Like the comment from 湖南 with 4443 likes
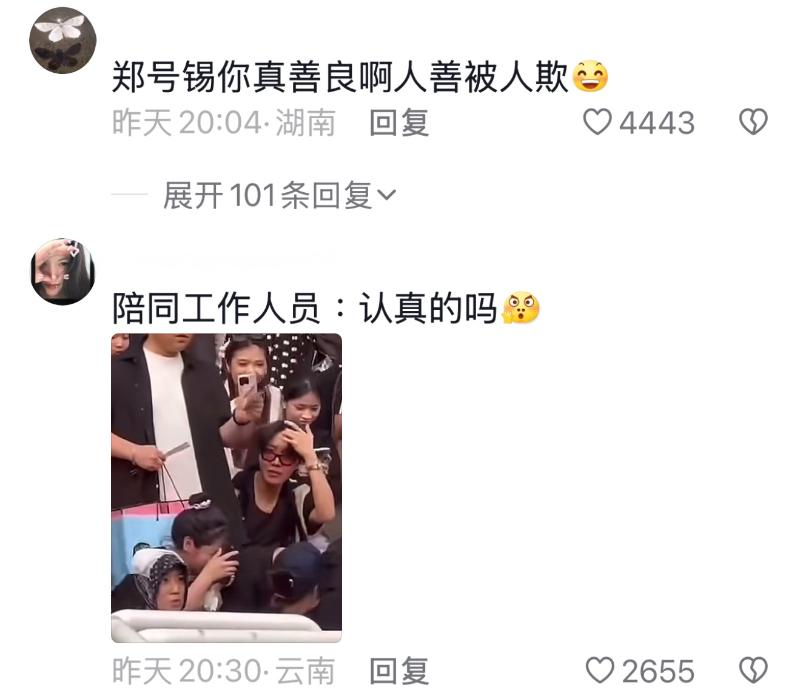800x699 pixels. (597, 122)
